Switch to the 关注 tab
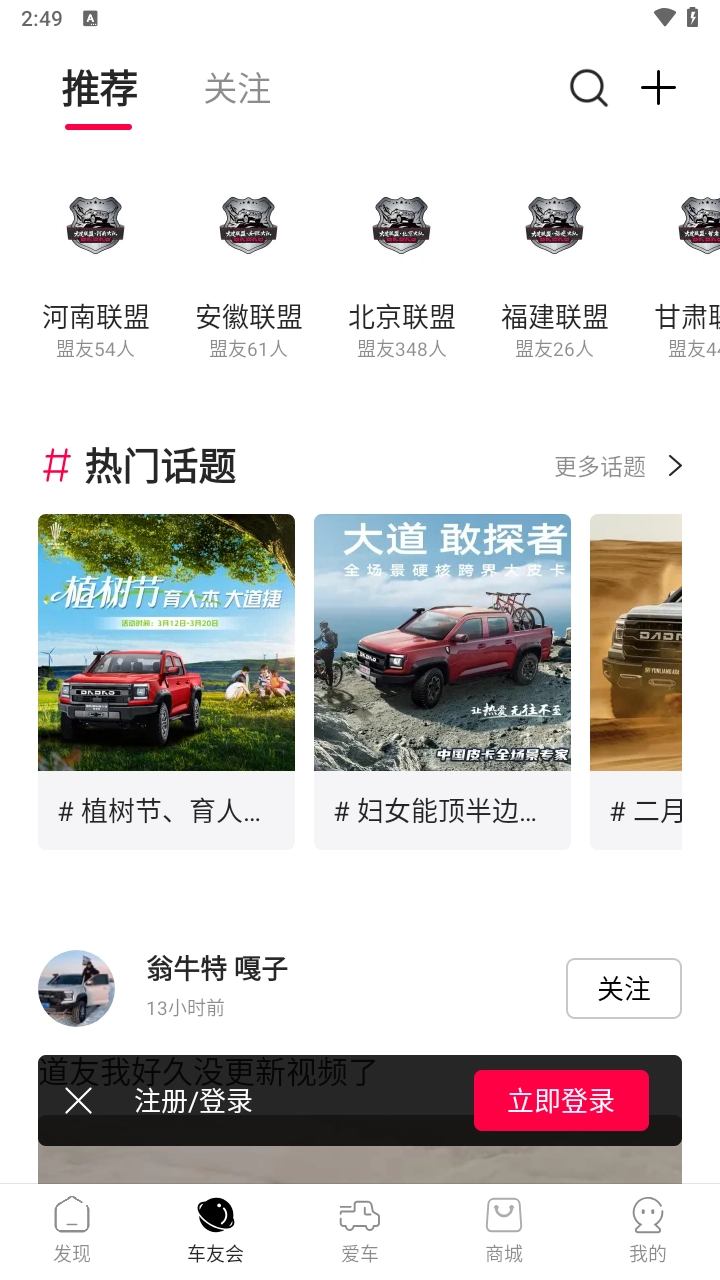 pos(236,90)
